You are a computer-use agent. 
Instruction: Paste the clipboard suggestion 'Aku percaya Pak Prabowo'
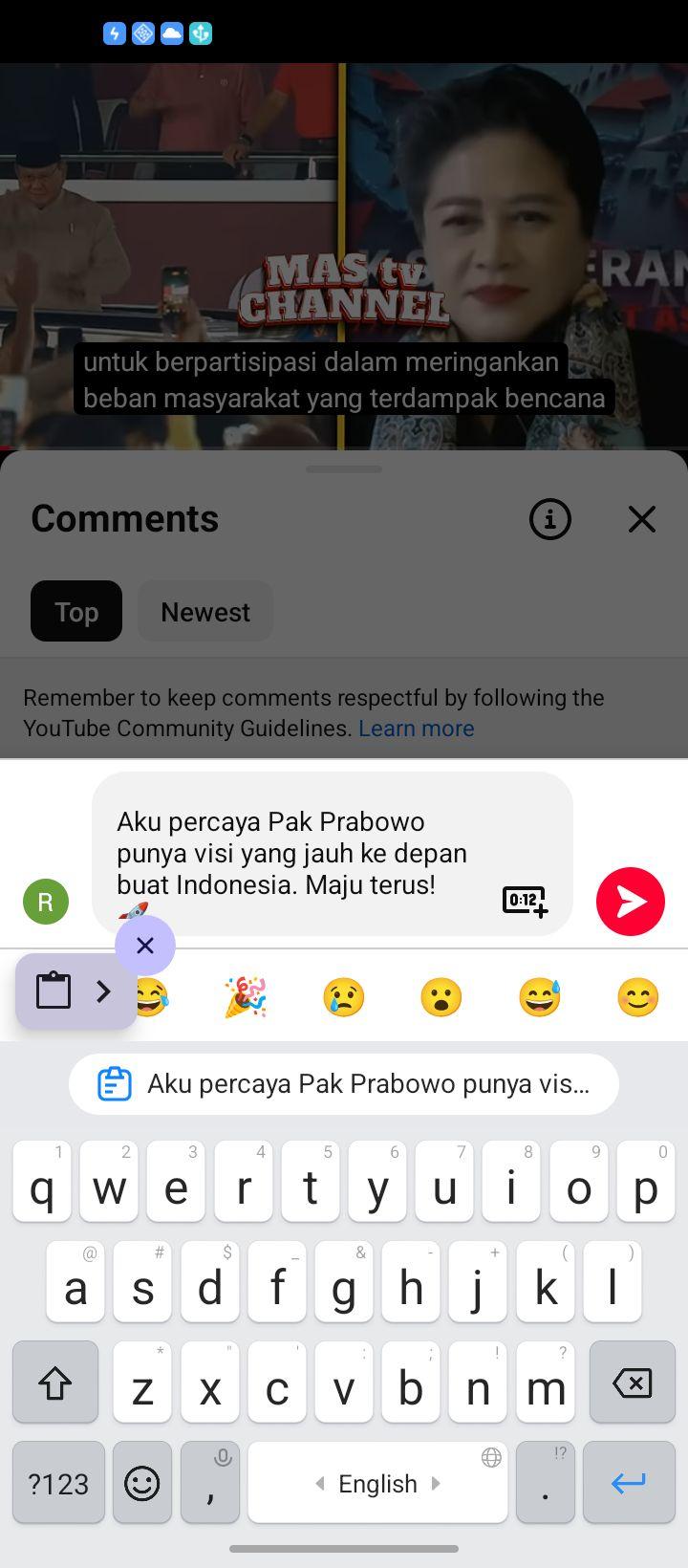tap(344, 1084)
